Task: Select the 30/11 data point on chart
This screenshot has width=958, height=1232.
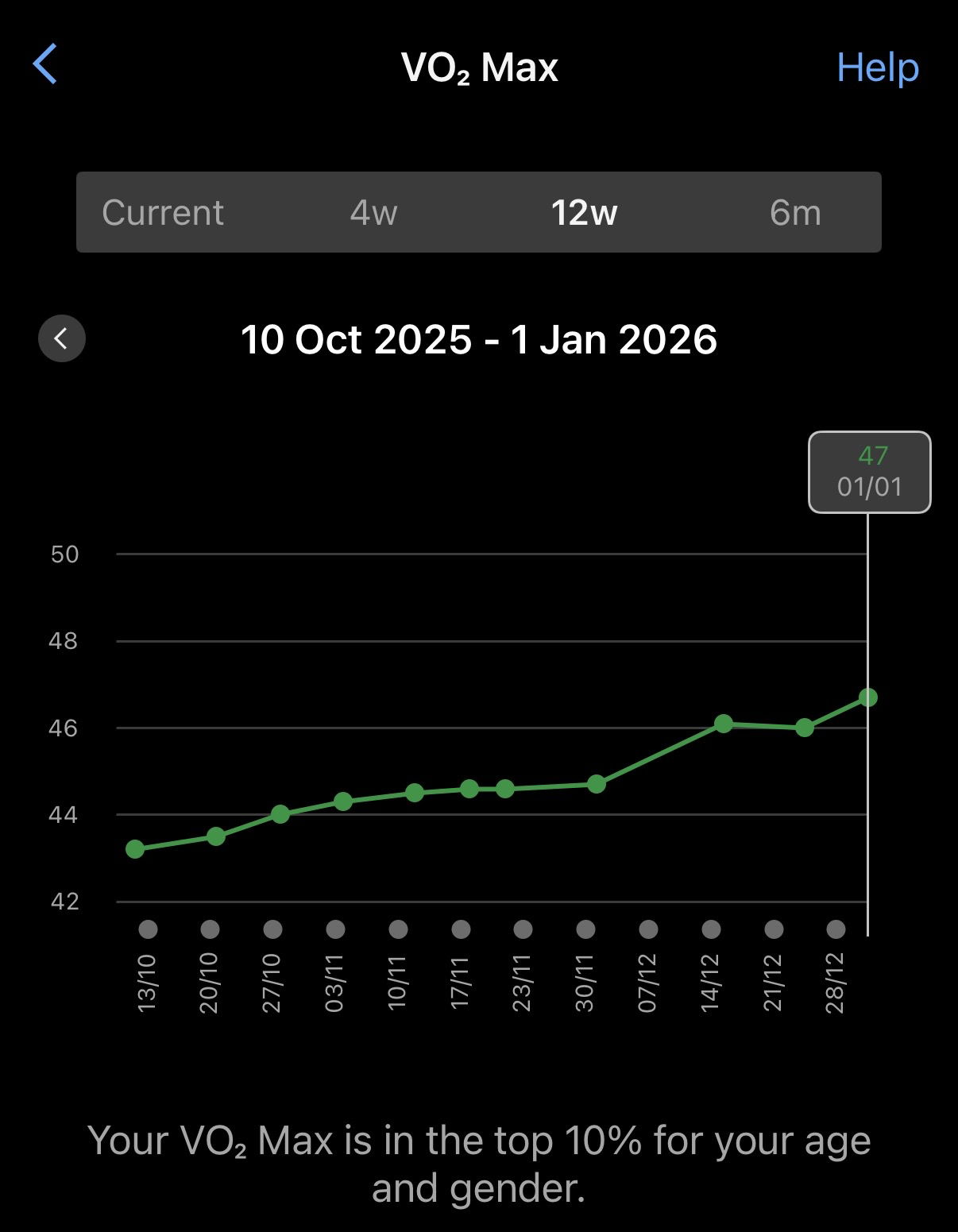Action: (597, 784)
